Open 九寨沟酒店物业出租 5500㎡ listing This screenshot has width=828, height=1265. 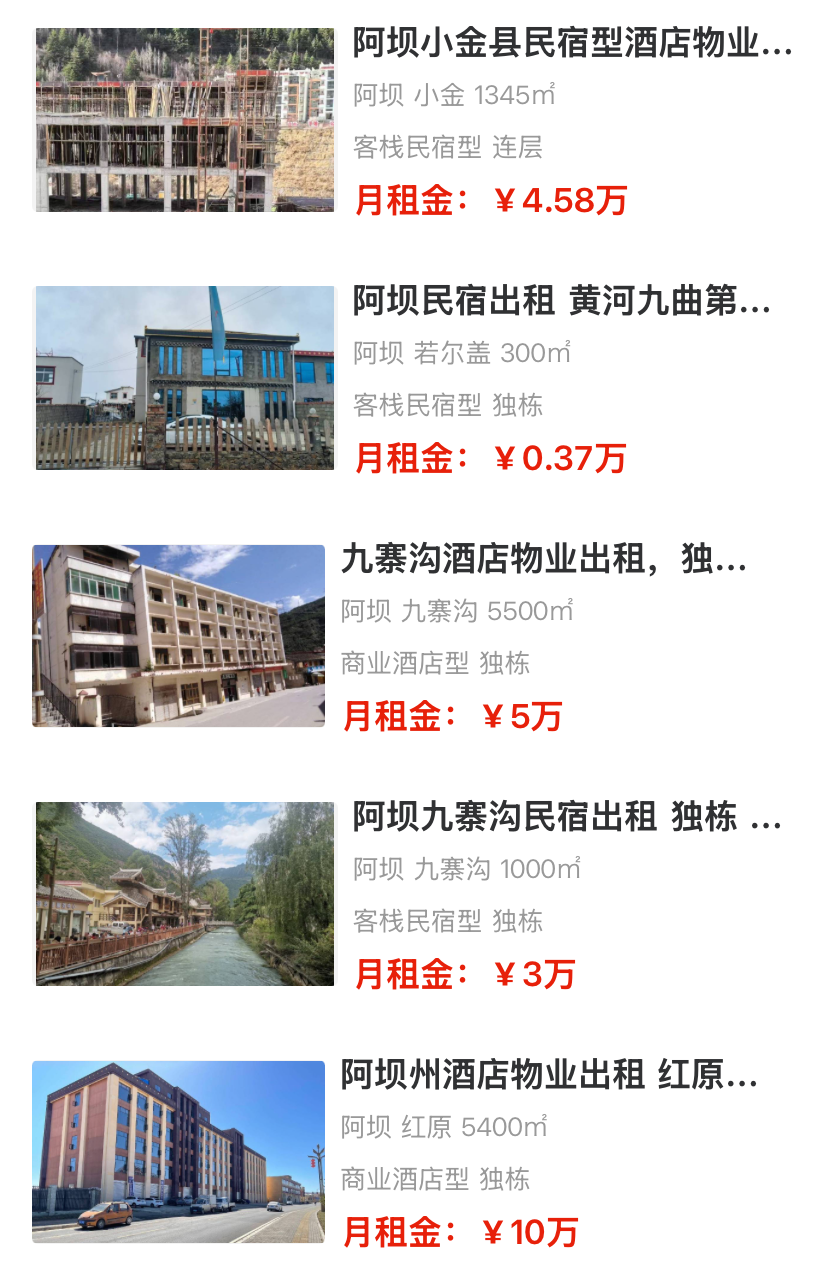543,560
